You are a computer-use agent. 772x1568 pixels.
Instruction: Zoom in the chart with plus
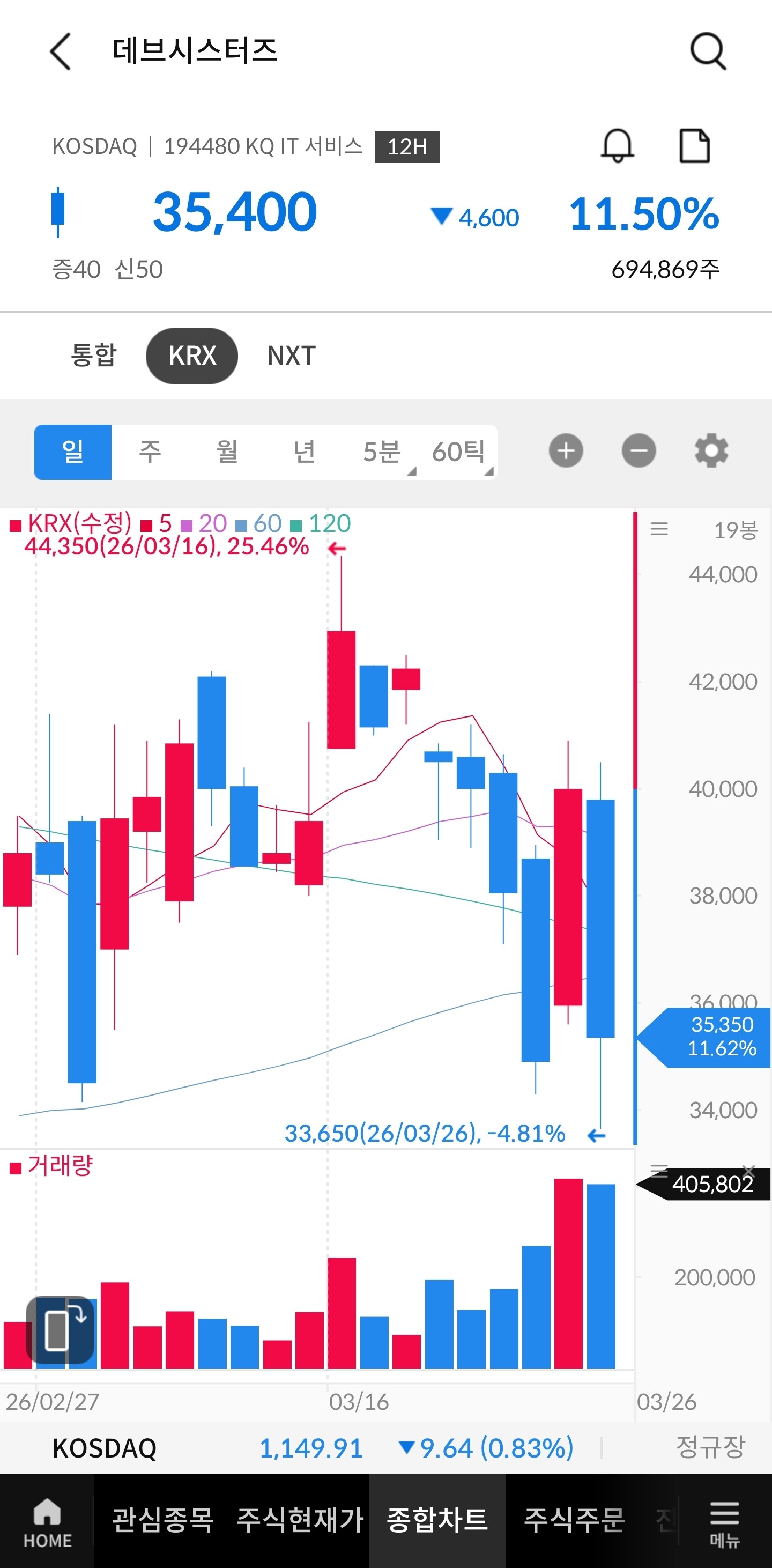(x=566, y=451)
